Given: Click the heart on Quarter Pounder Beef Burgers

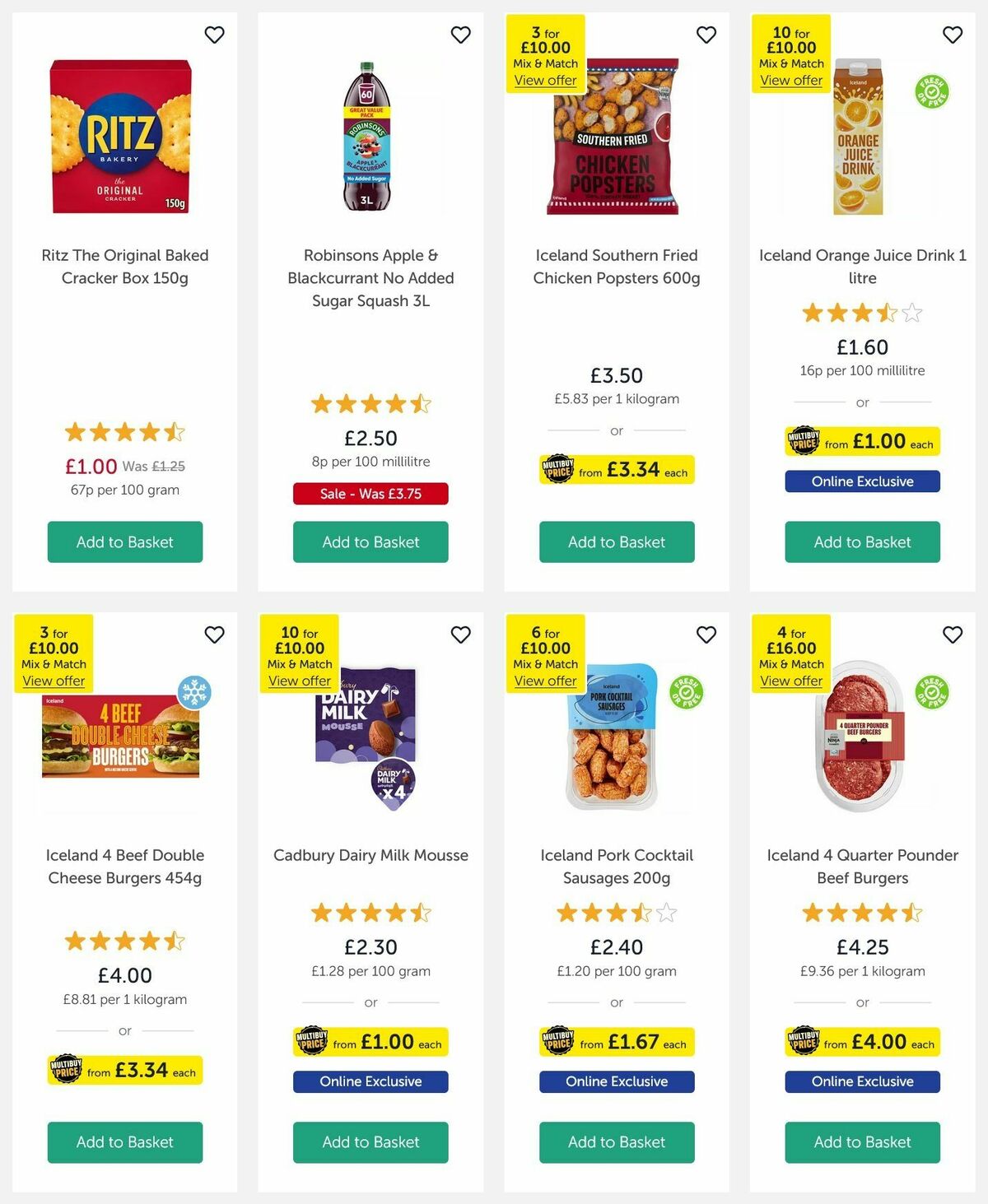Looking at the screenshot, I should [x=951, y=635].
